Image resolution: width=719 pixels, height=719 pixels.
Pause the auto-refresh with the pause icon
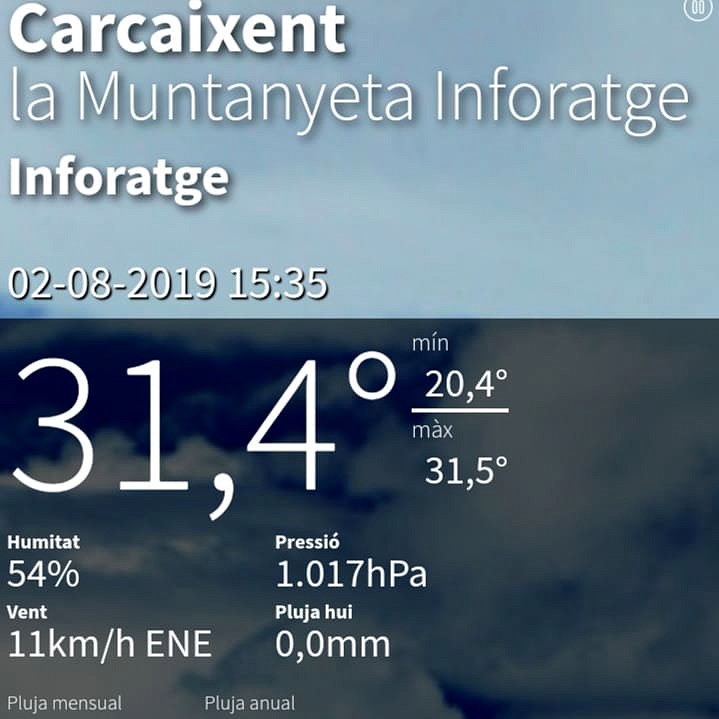pos(697,8)
